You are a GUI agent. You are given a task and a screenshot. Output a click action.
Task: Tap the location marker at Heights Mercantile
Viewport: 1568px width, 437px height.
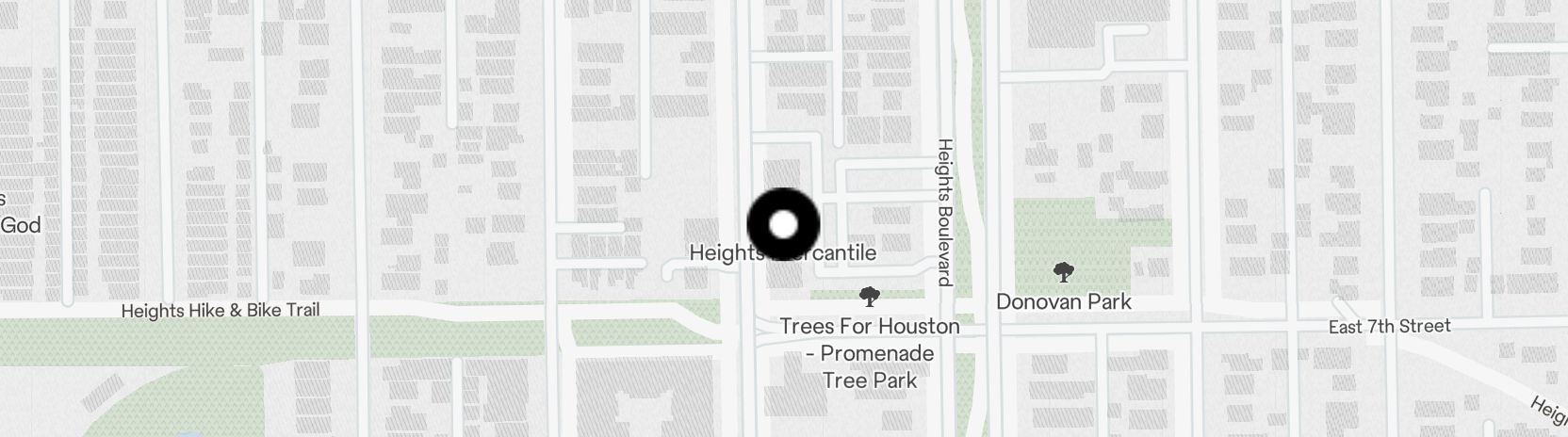point(783,225)
